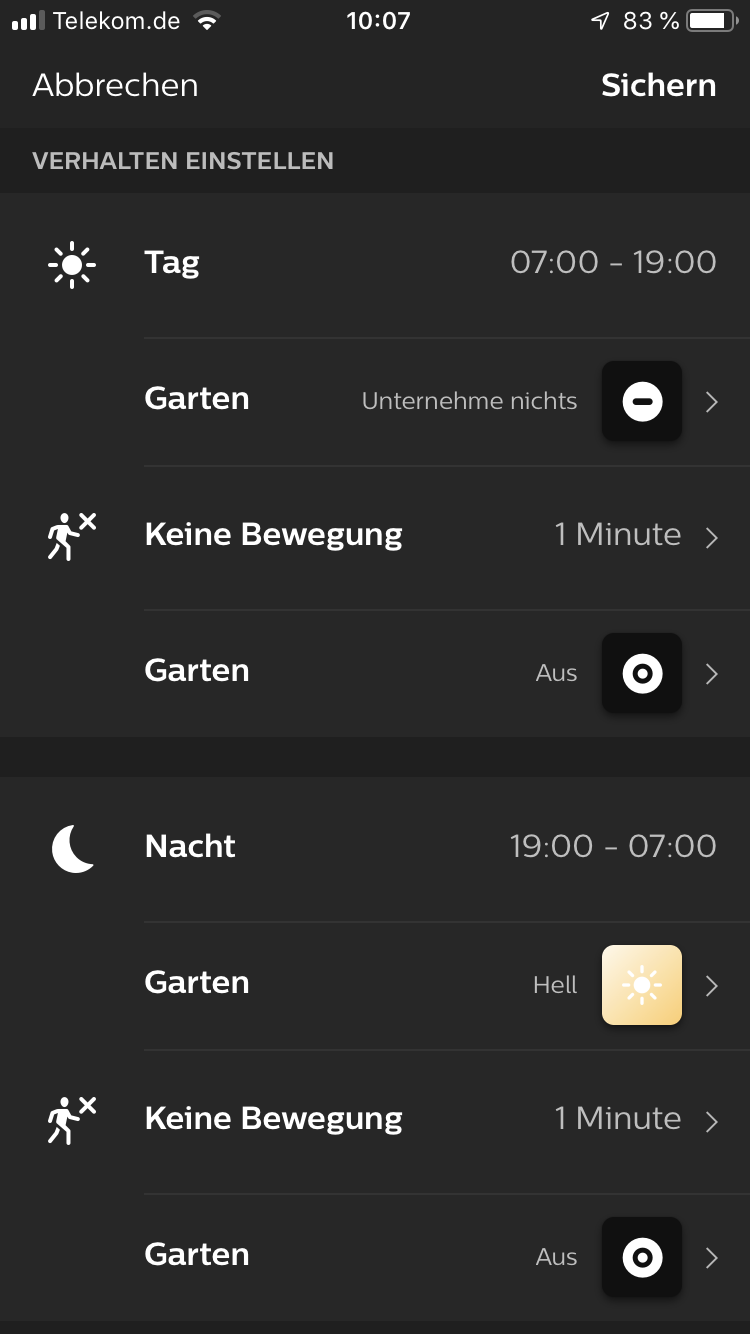Save settings with Sichern
Screen dimensions: 750x1334
pyautogui.click(x=658, y=86)
